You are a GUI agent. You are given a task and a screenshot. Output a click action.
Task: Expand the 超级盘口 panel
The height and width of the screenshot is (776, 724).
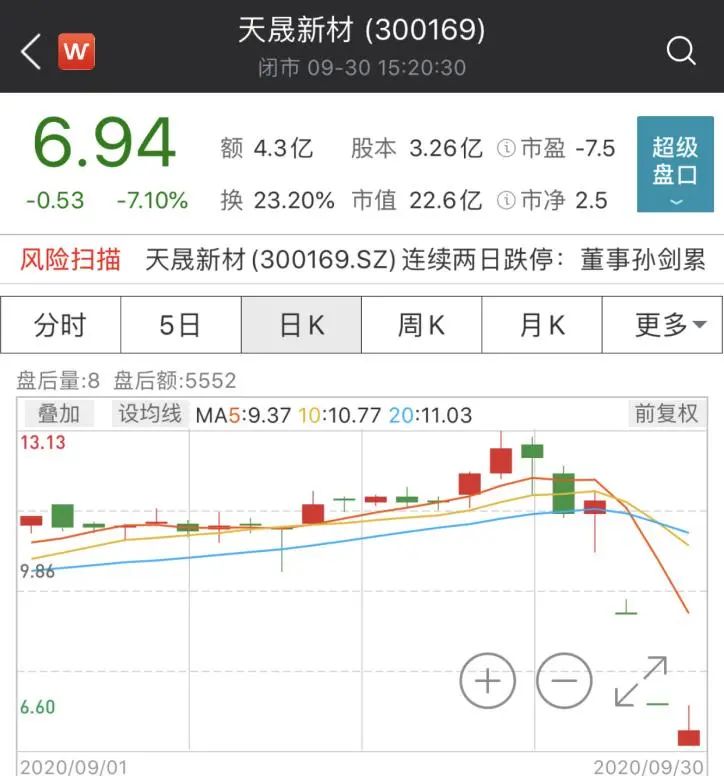coord(675,164)
